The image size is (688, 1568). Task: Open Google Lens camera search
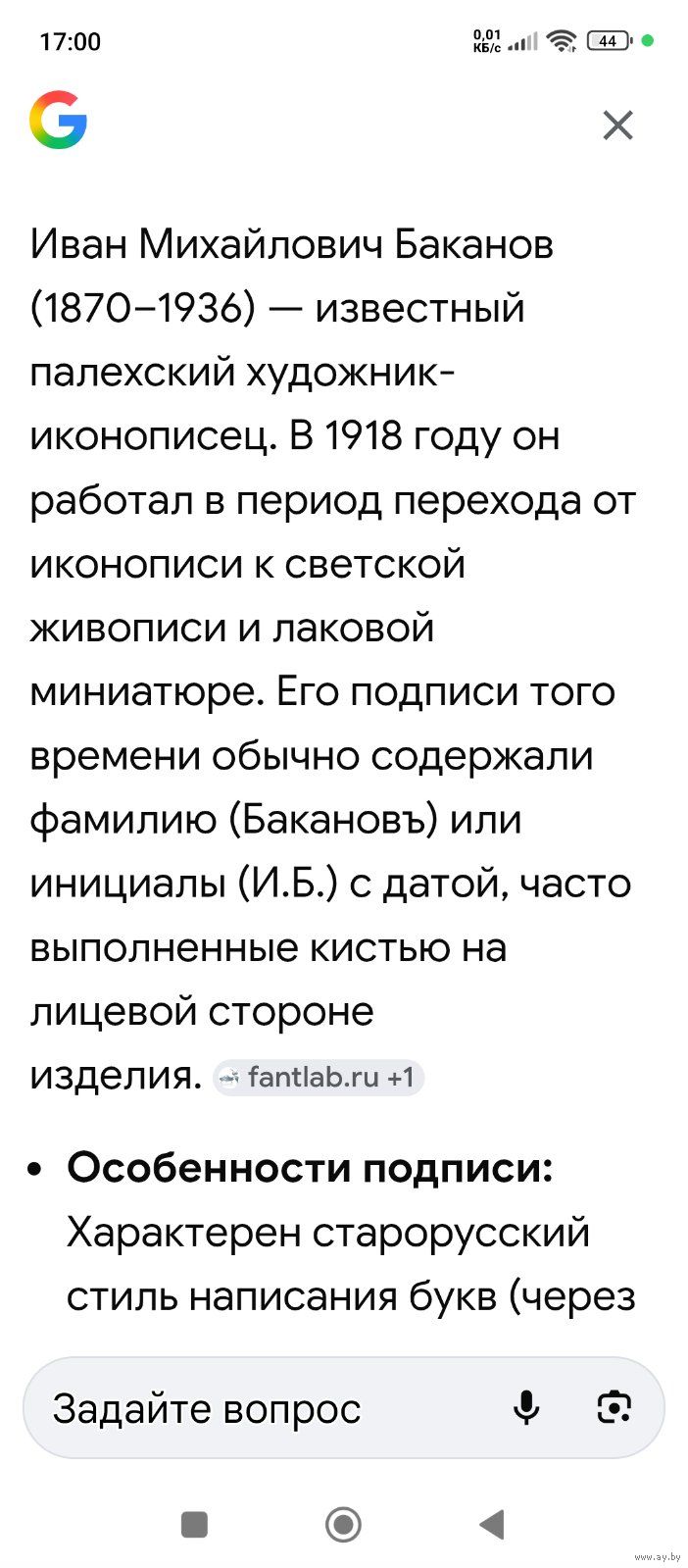point(614,1407)
